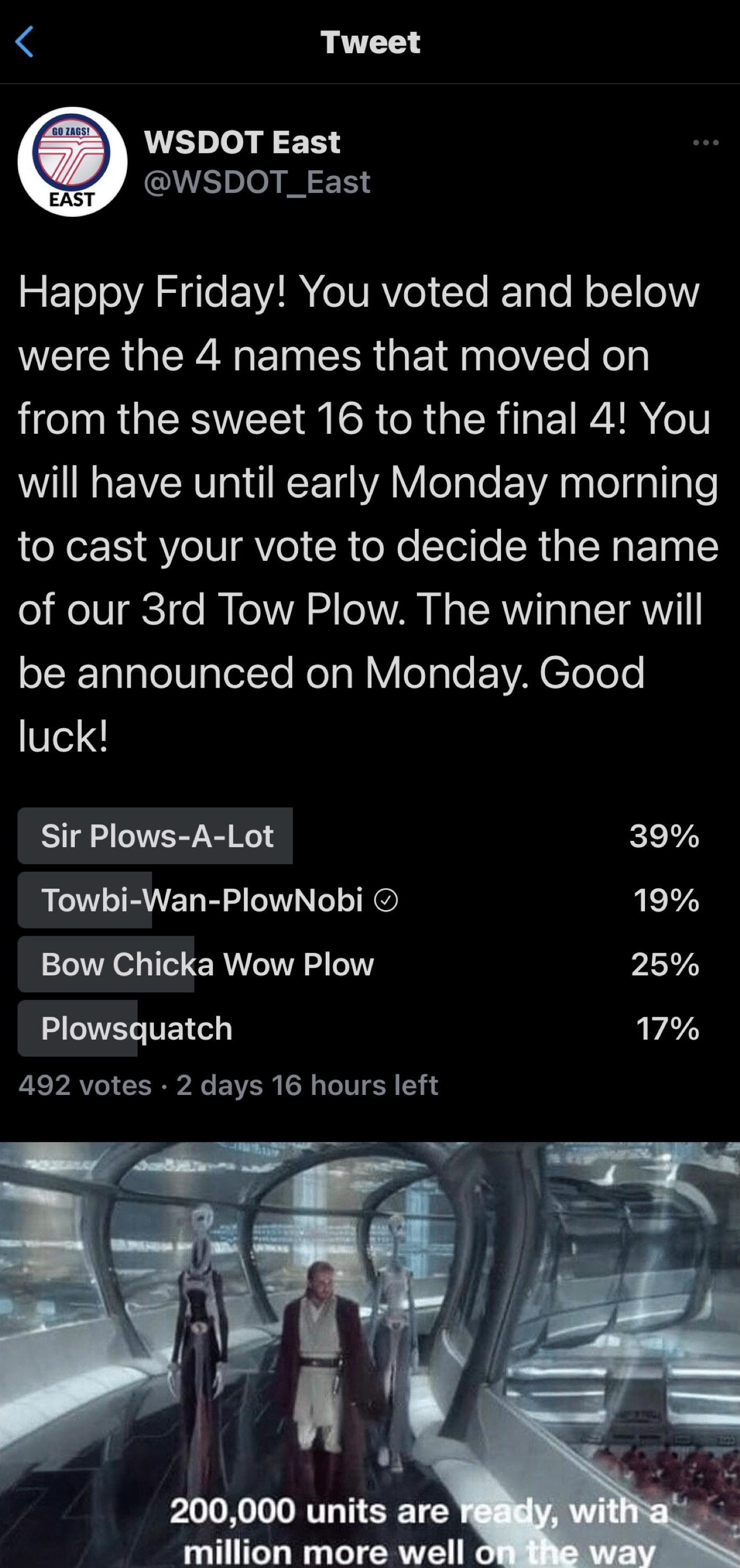Open the tweet's three-dot overflow menu

[706, 143]
